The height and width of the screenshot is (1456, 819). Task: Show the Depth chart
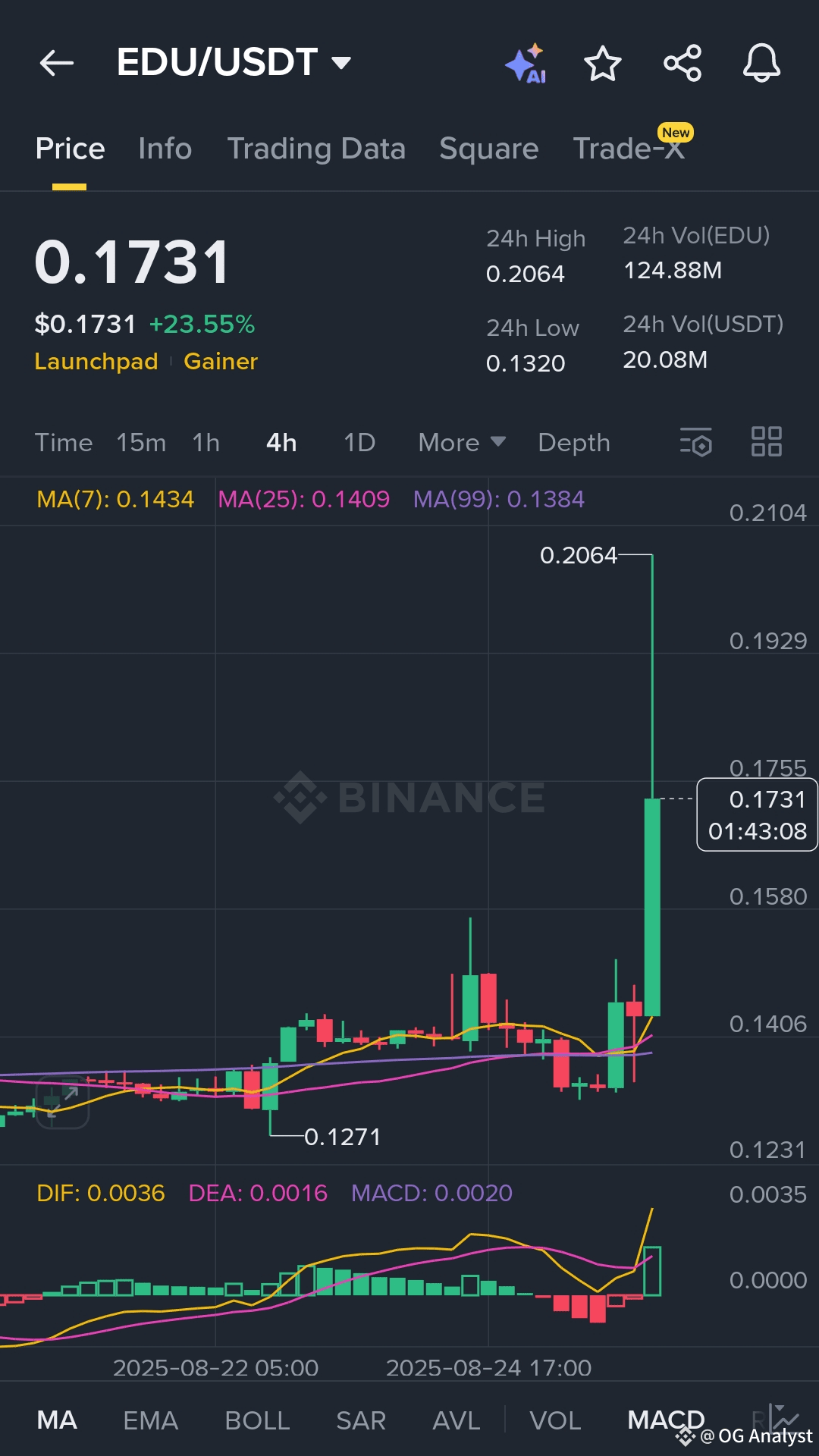pyautogui.click(x=574, y=443)
